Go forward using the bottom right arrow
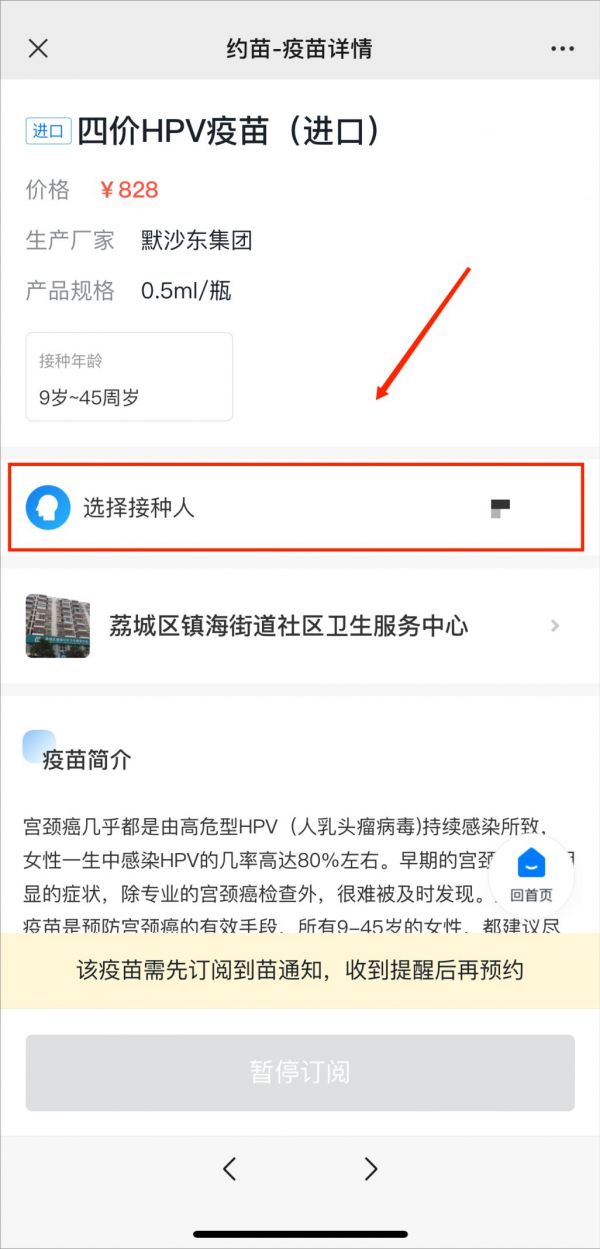This screenshot has width=600, height=1249. tap(371, 1168)
